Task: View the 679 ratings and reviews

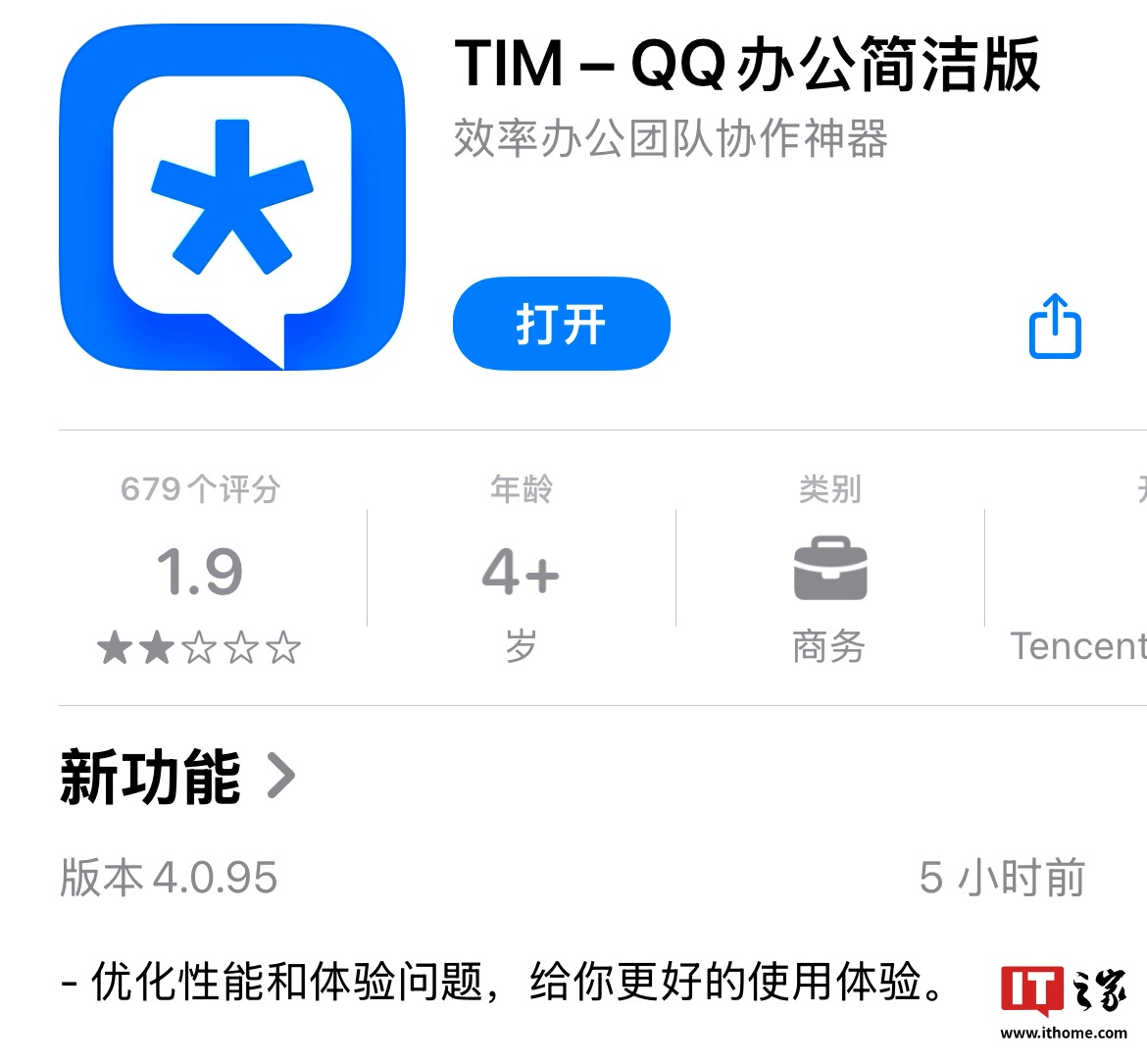Action: [x=200, y=571]
